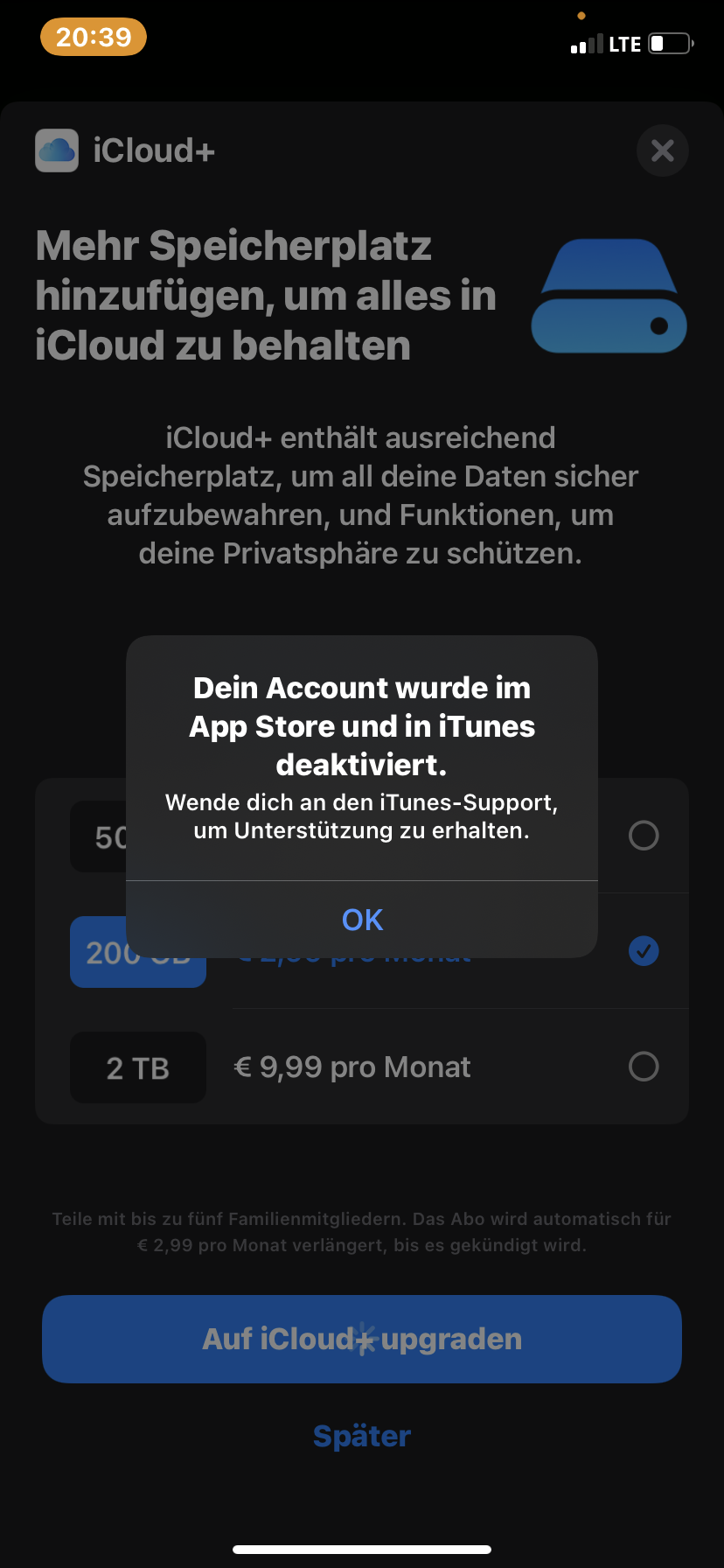Tap OK to dismiss the account alert

tap(362, 920)
